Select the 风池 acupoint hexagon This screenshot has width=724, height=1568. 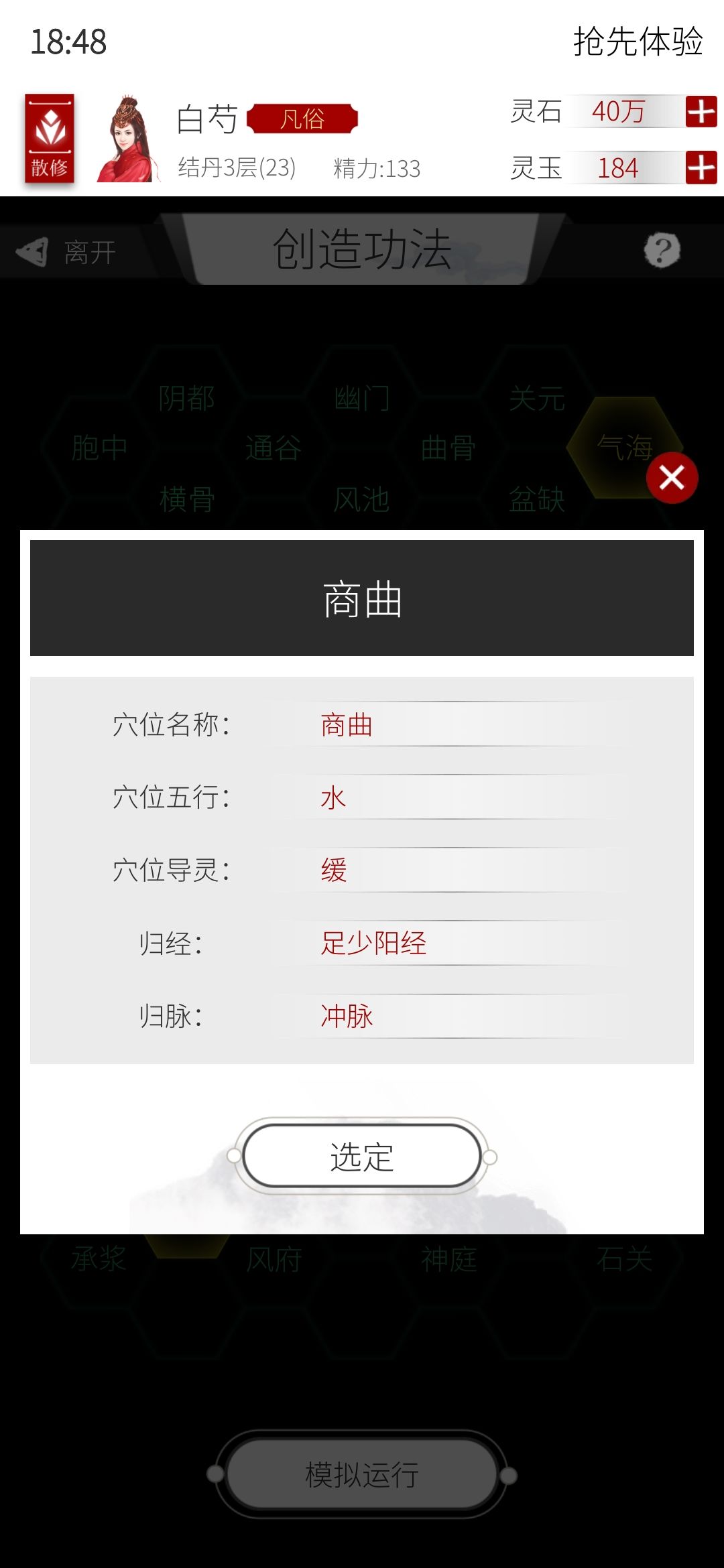coord(362,501)
